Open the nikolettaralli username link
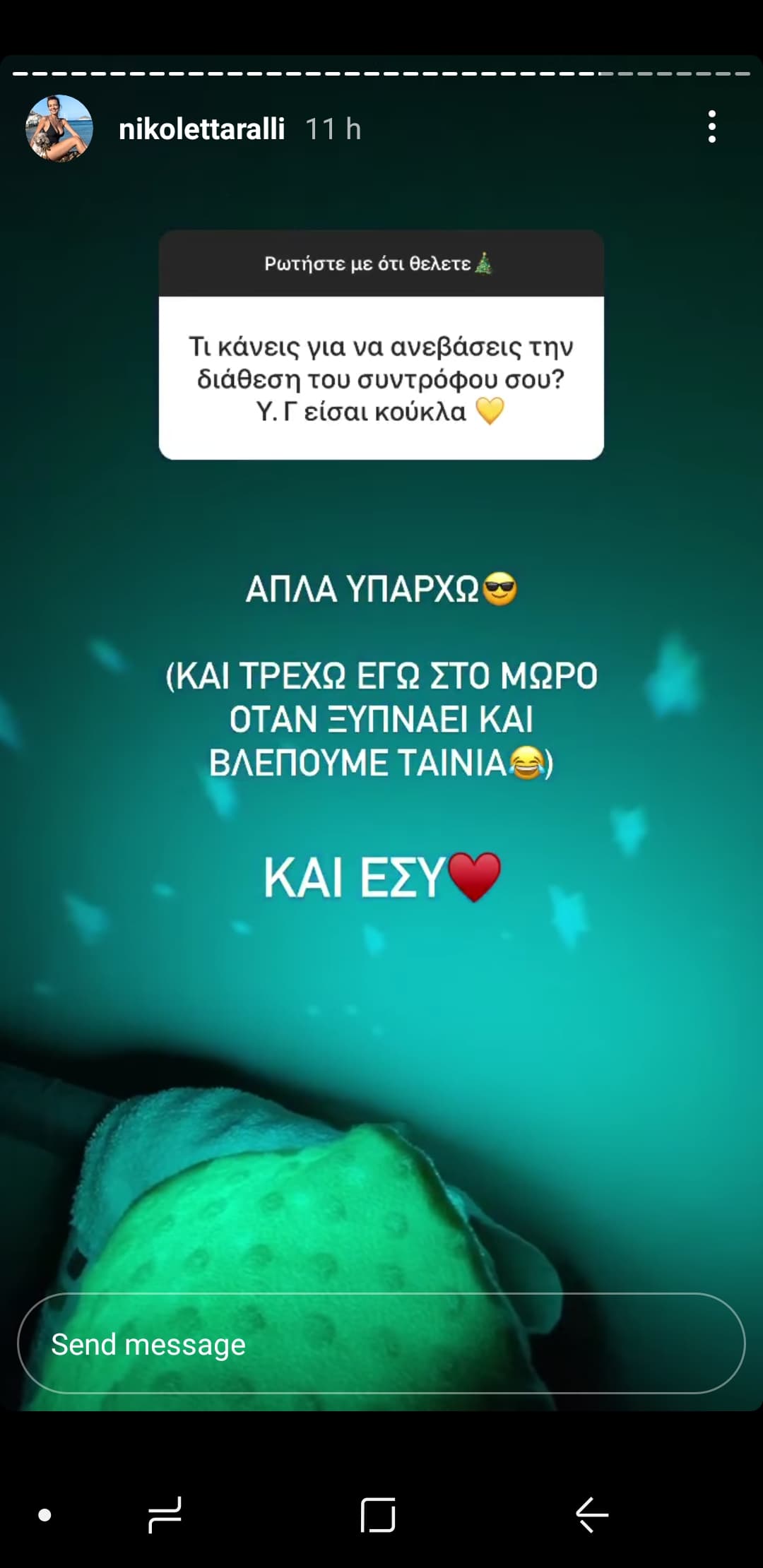 pyautogui.click(x=201, y=129)
